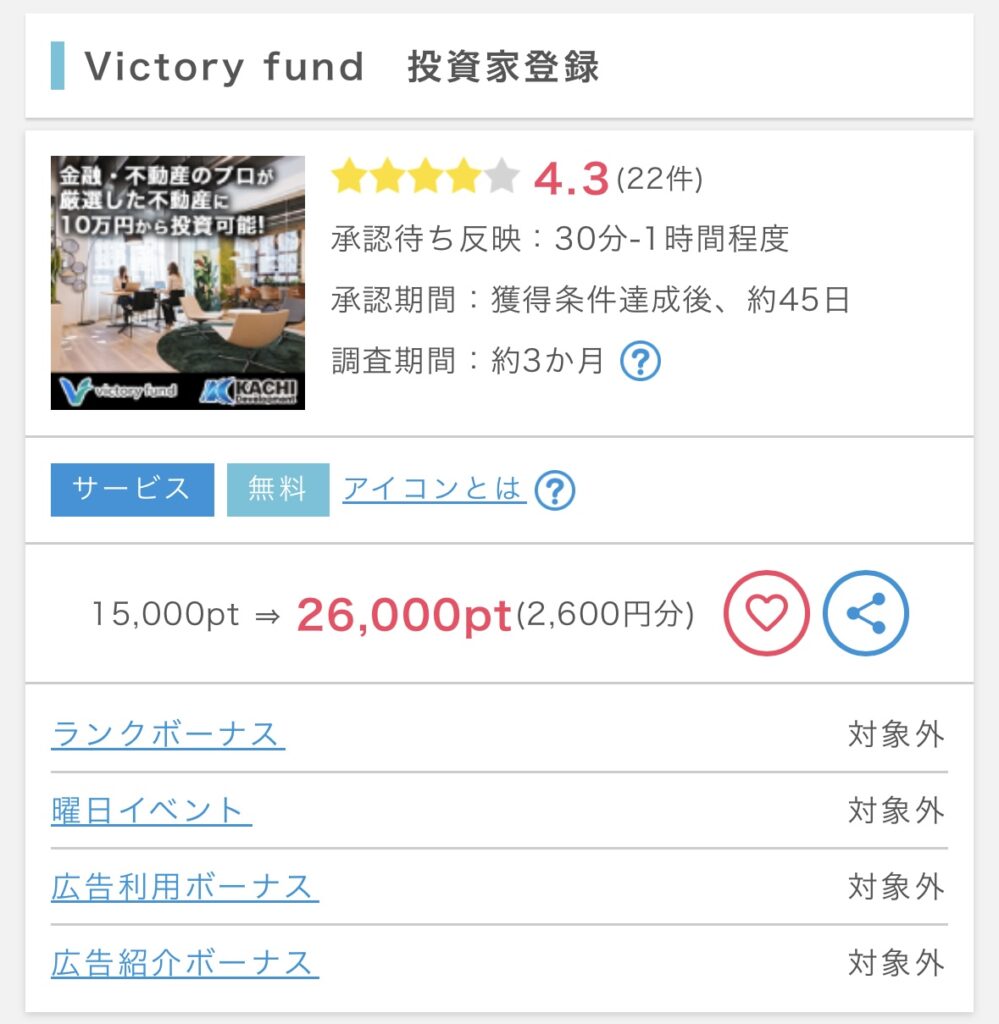Image resolution: width=999 pixels, height=1024 pixels.
Task: Share this Victory fund offer
Action: [x=865, y=613]
